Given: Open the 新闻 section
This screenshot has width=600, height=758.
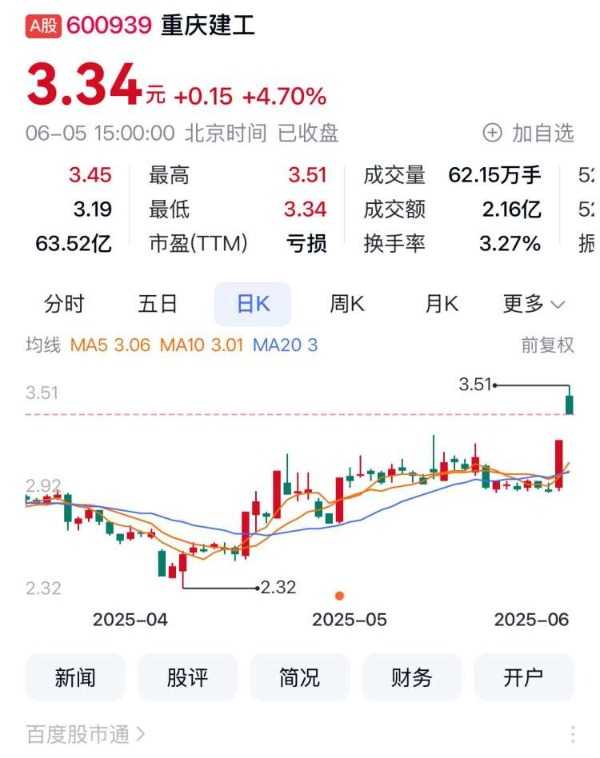Looking at the screenshot, I should coord(75,677).
